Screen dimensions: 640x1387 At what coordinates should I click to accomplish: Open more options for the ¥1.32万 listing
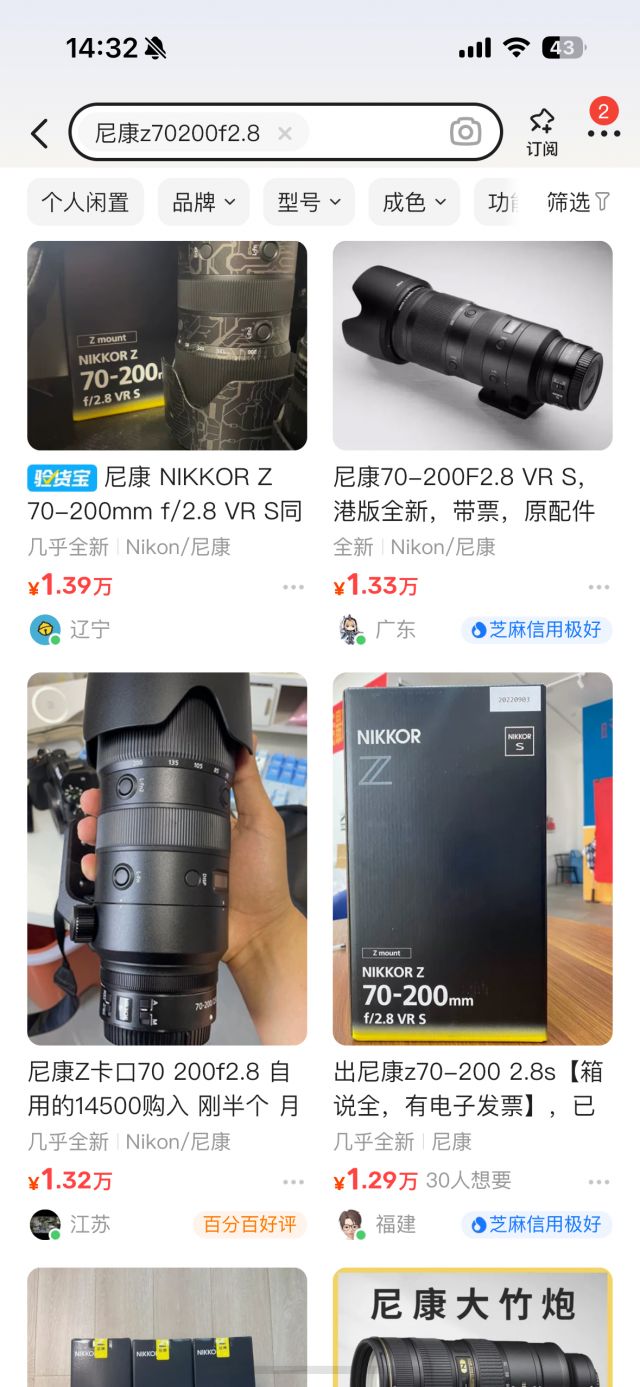tap(293, 1182)
